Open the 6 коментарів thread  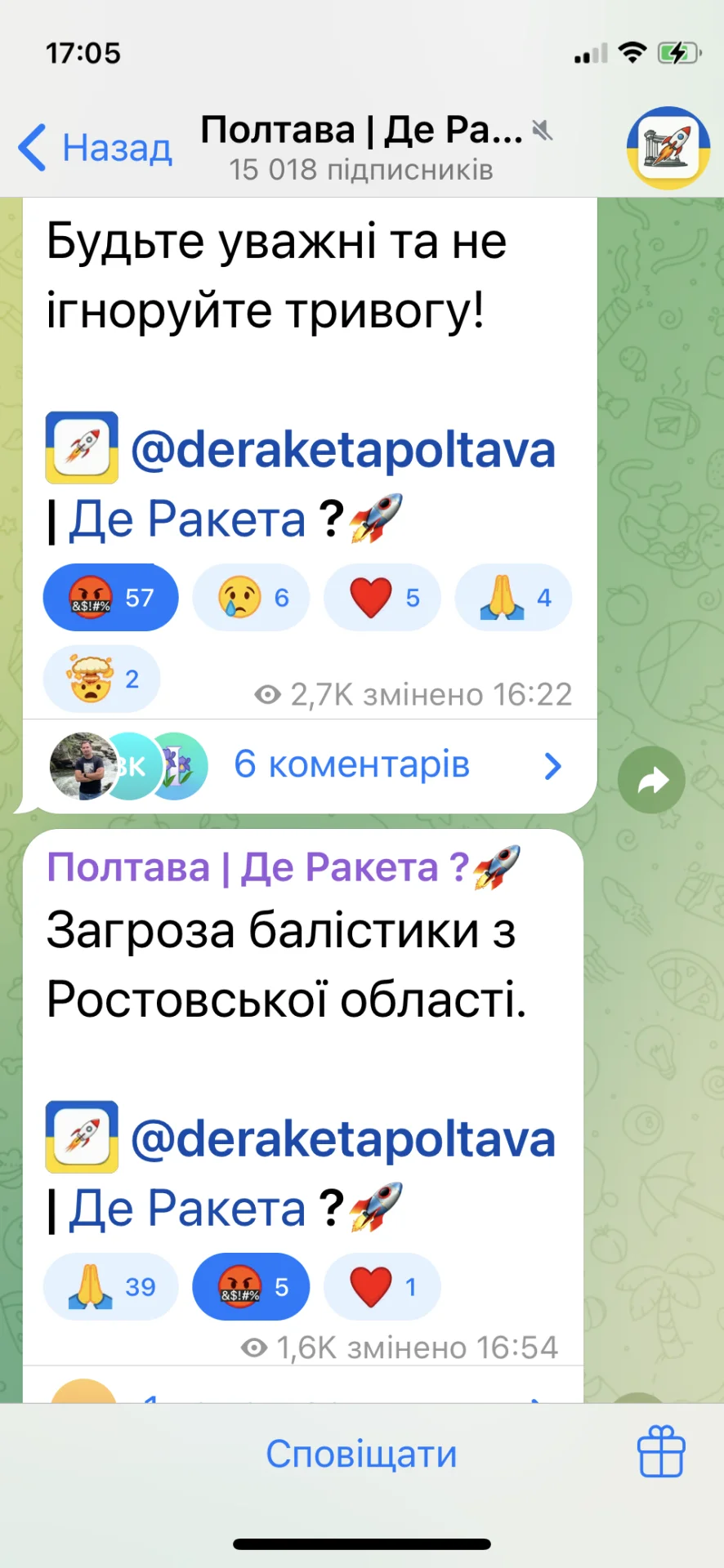point(351,765)
